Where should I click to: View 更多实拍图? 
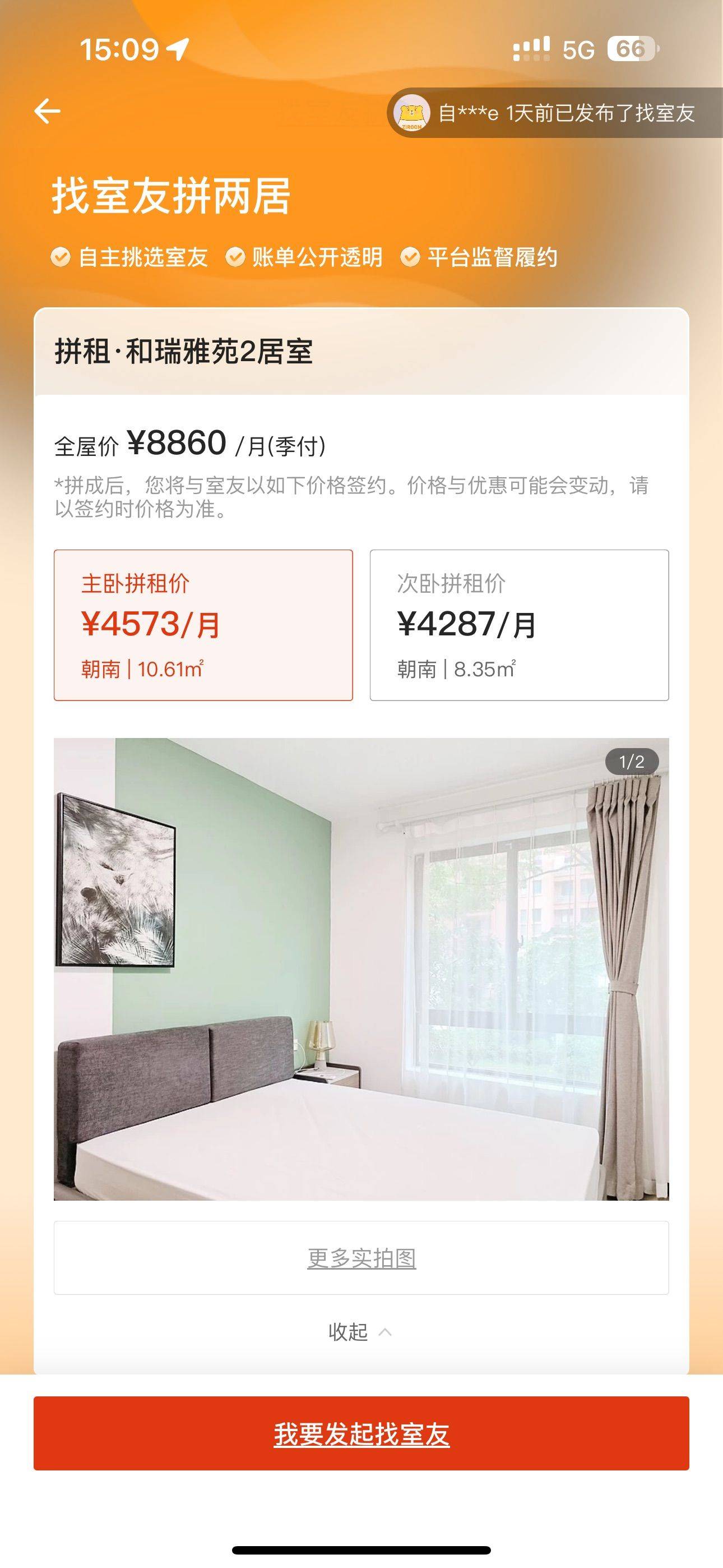361,1257
